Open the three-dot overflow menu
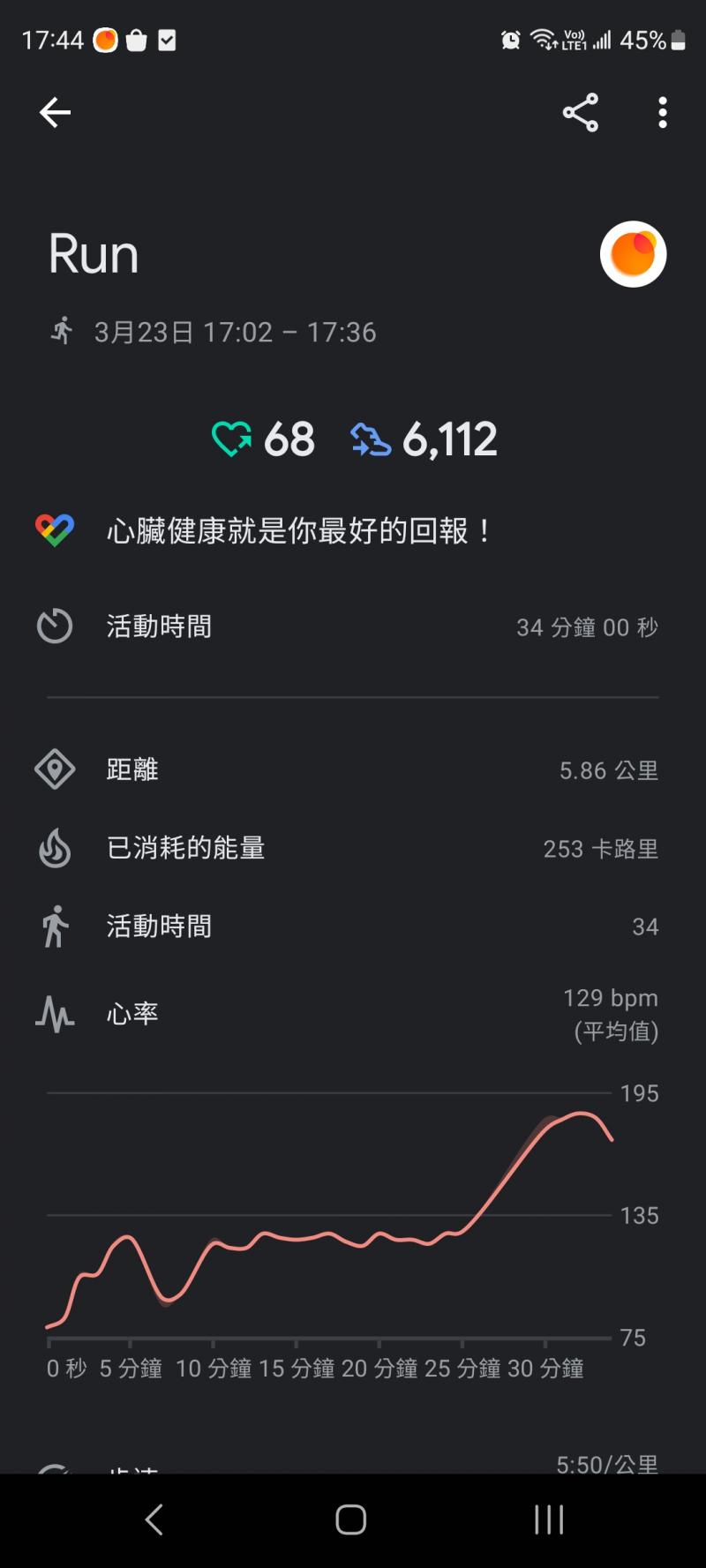 (x=663, y=113)
